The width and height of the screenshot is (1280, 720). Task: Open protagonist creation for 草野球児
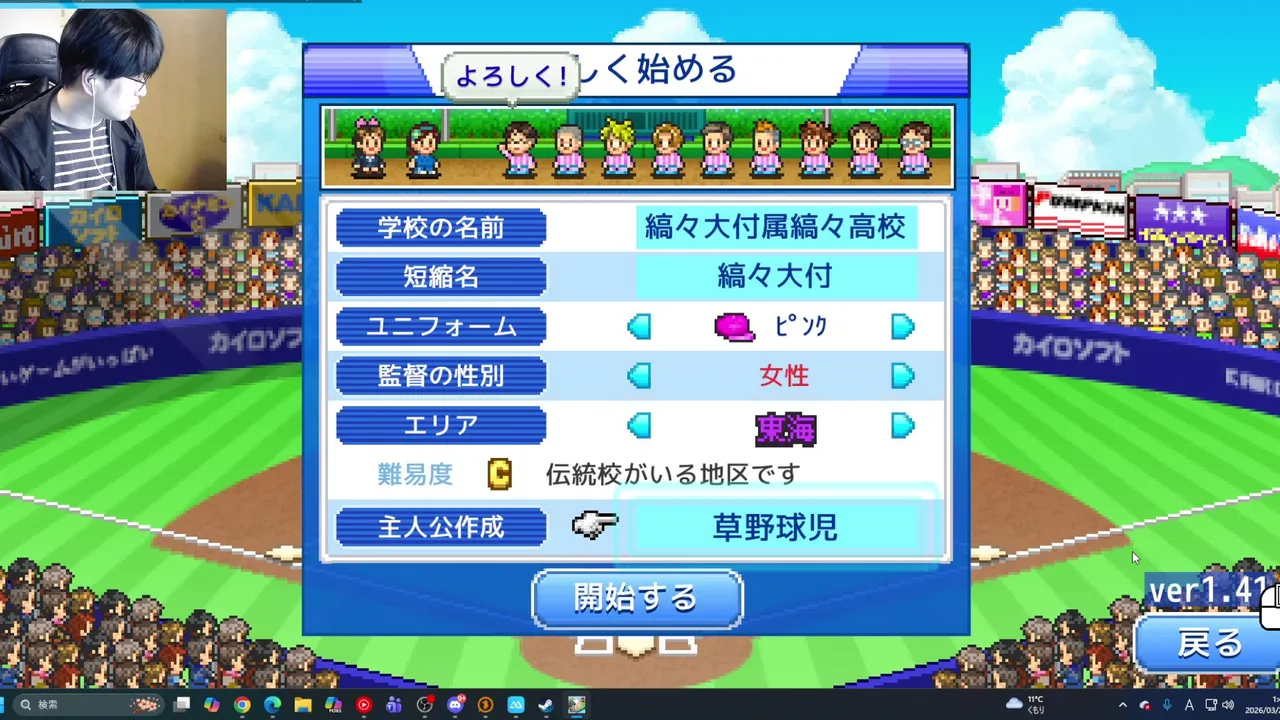tap(775, 527)
